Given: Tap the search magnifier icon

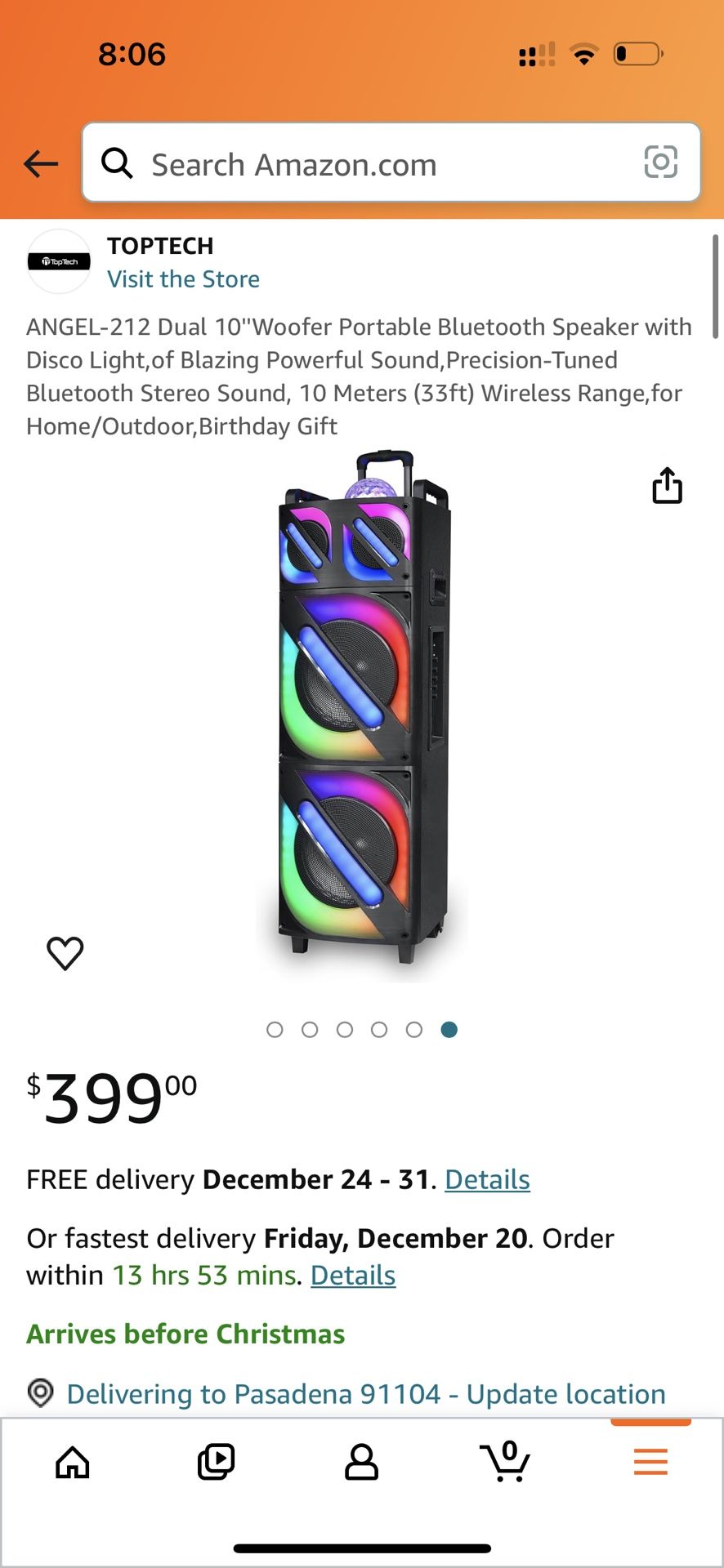Looking at the screenshot, I should pyautogui.click(x=118, y=163).
